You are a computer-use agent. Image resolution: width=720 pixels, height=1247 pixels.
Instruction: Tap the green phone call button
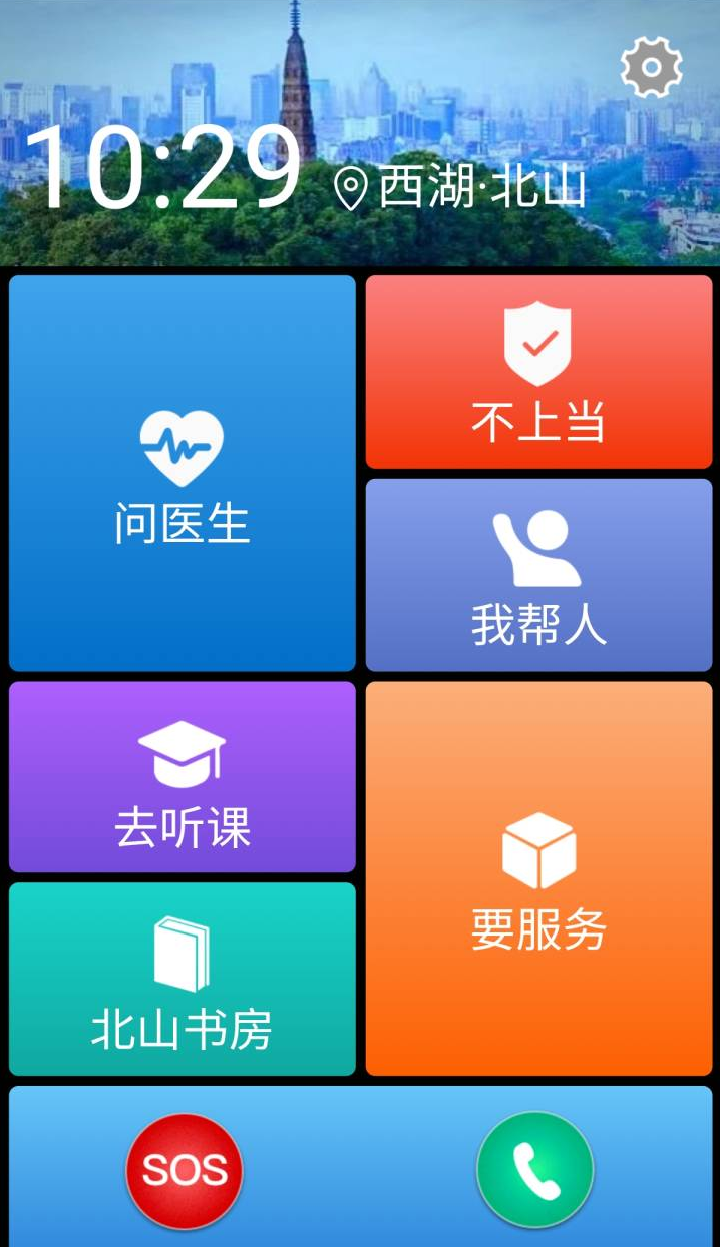click(535, 1170)
